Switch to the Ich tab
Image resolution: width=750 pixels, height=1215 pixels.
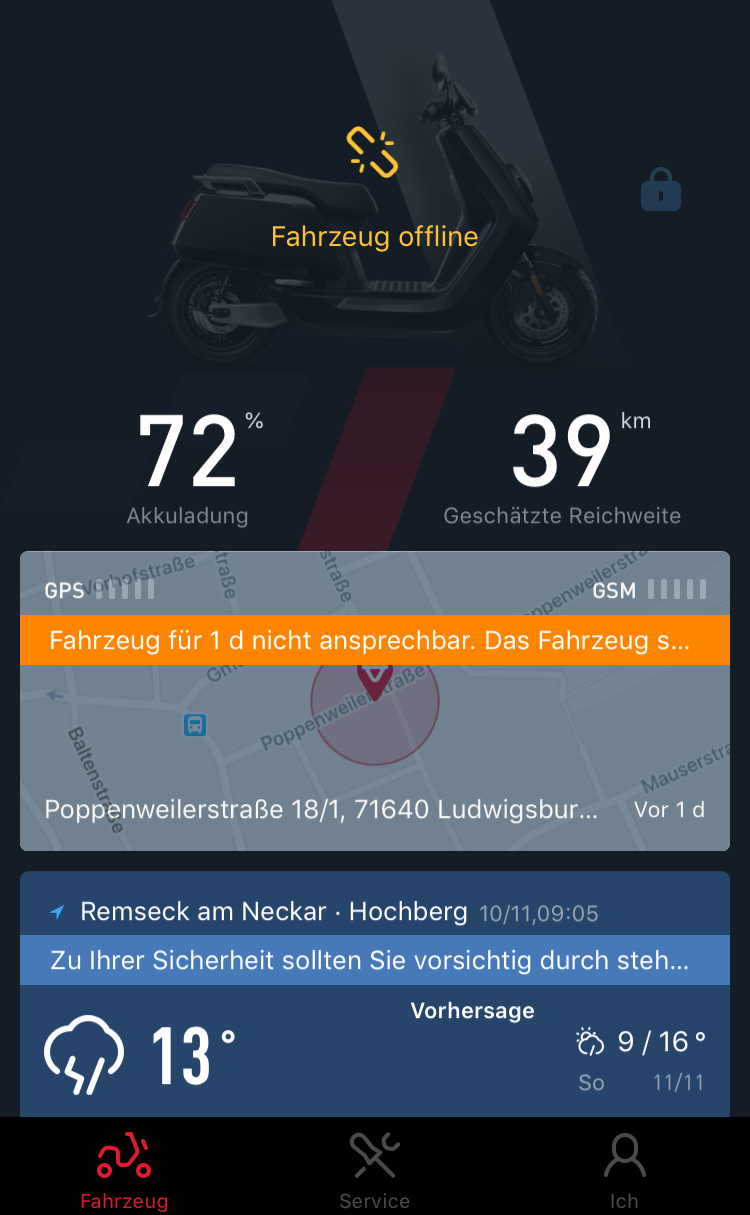point(624,1170)
